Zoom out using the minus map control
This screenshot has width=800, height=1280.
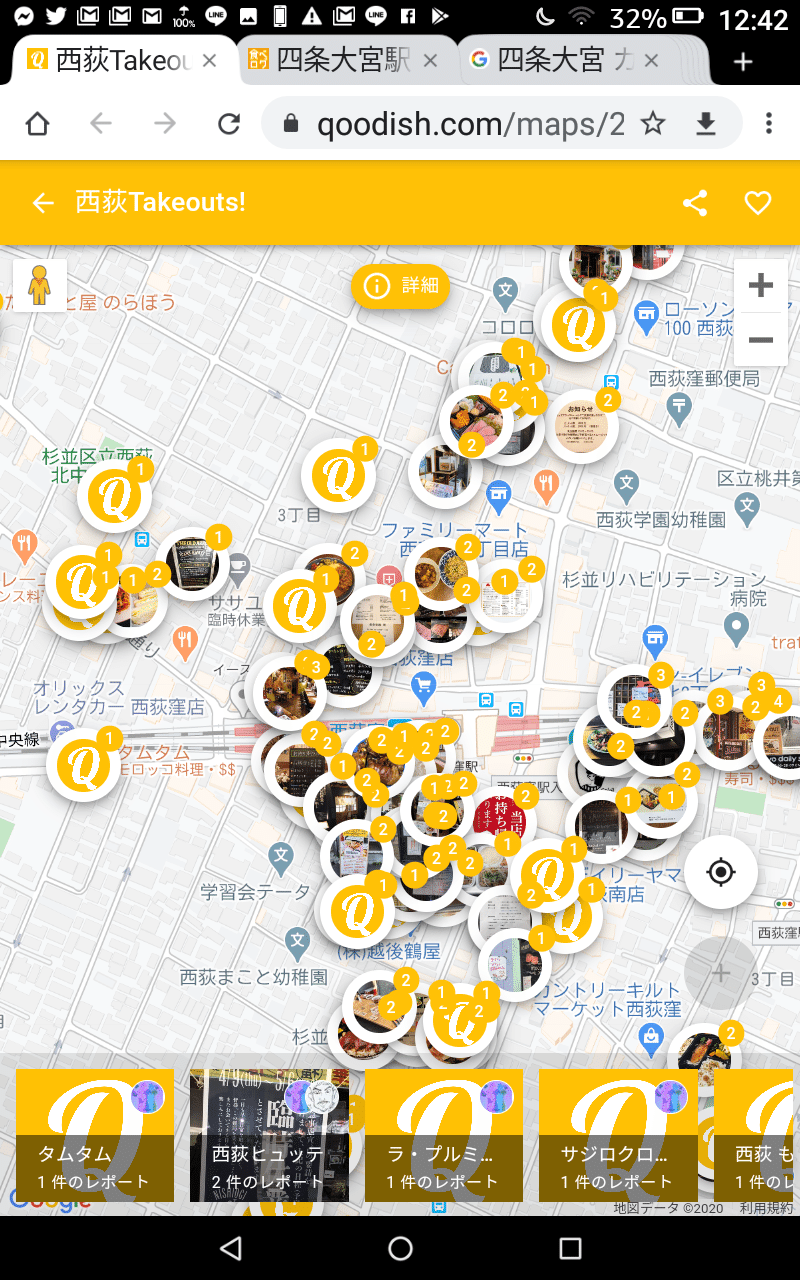760,339
